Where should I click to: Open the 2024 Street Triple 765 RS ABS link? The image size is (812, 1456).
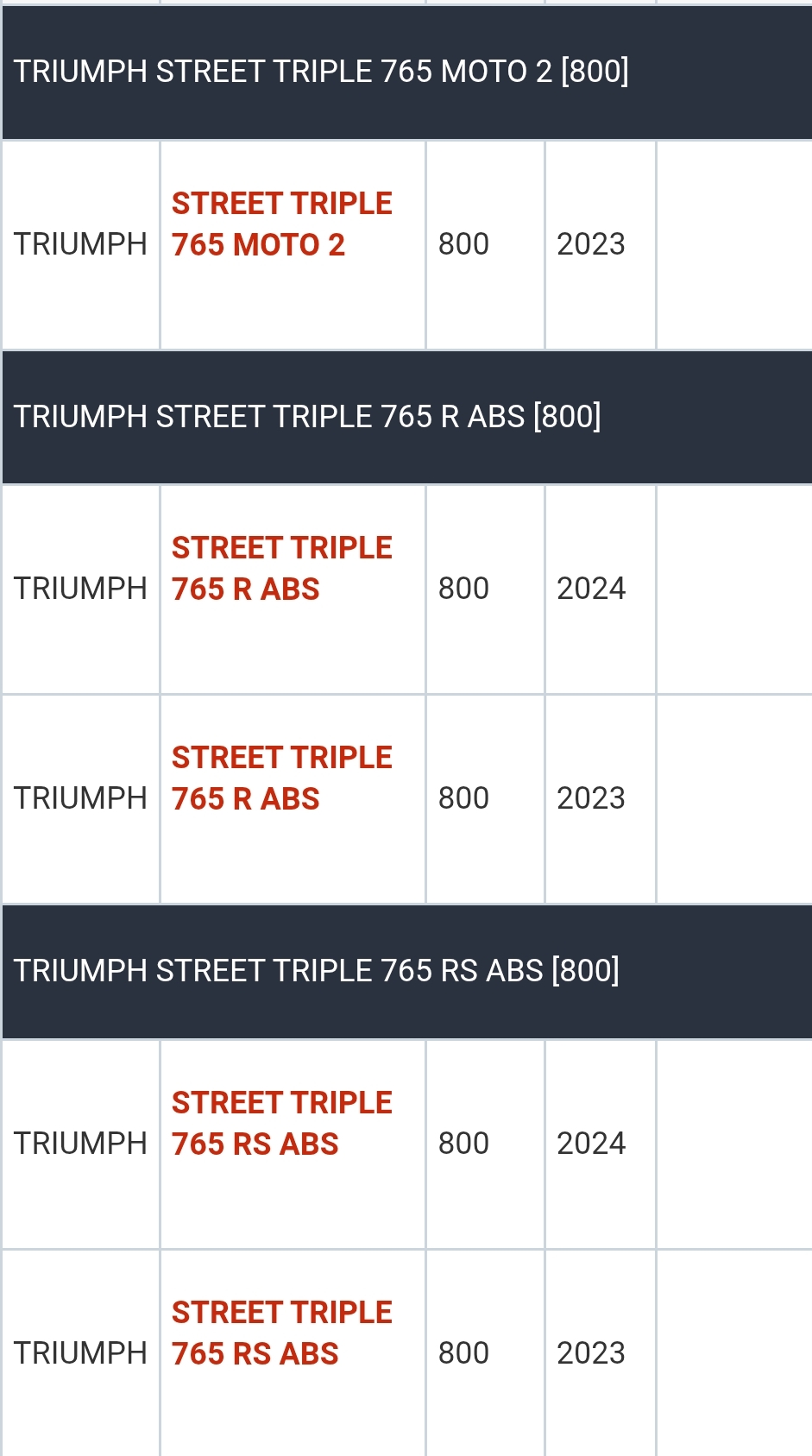(281, 1124)
